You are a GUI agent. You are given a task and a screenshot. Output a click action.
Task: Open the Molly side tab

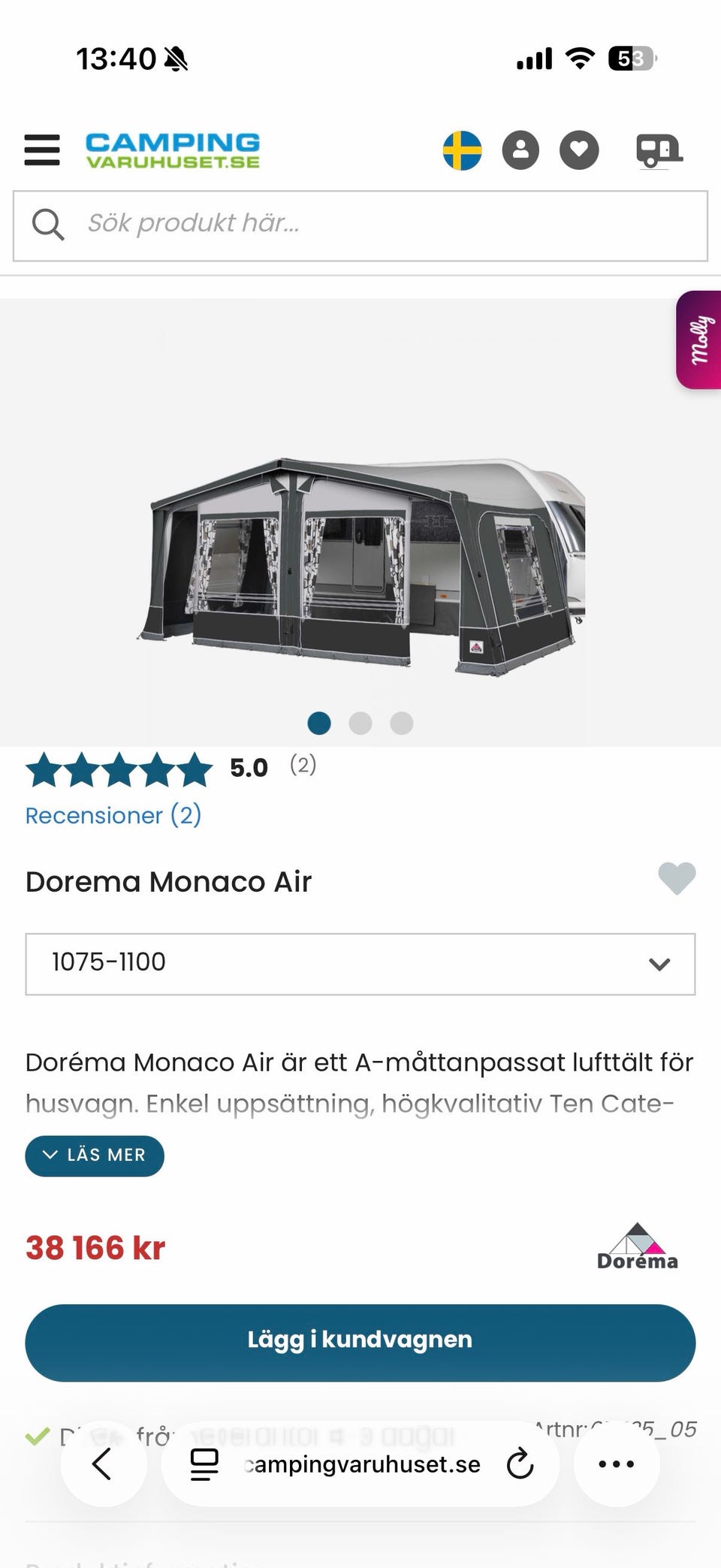699,340
